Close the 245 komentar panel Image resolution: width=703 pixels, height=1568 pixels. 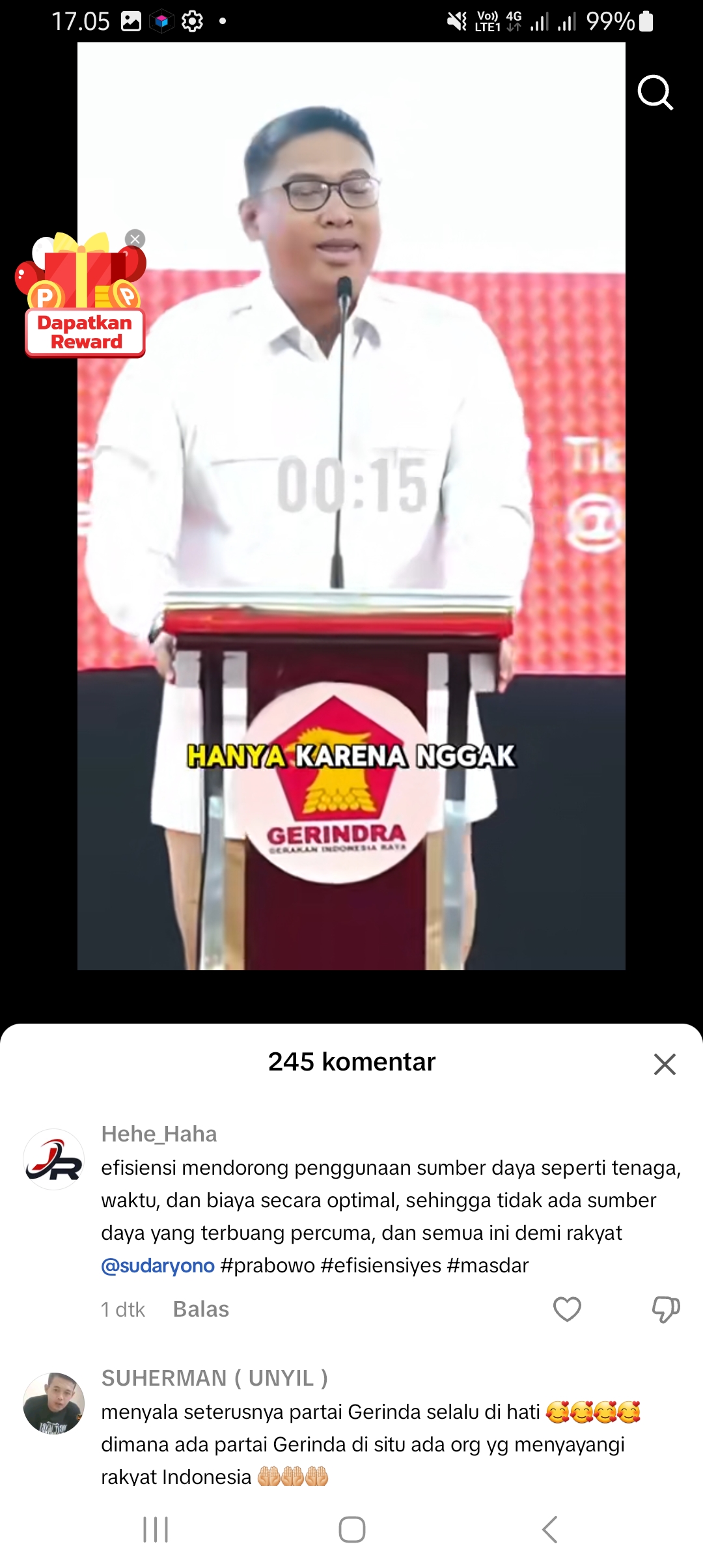click(x=665, y=1064)
